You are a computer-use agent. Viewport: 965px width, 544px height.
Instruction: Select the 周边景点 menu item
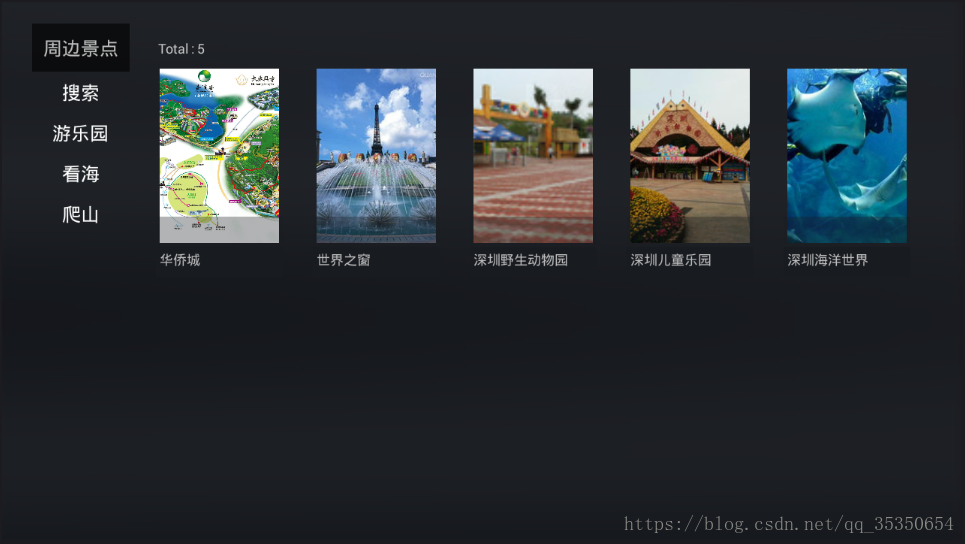pyautogui.click(x=80, y=48)
